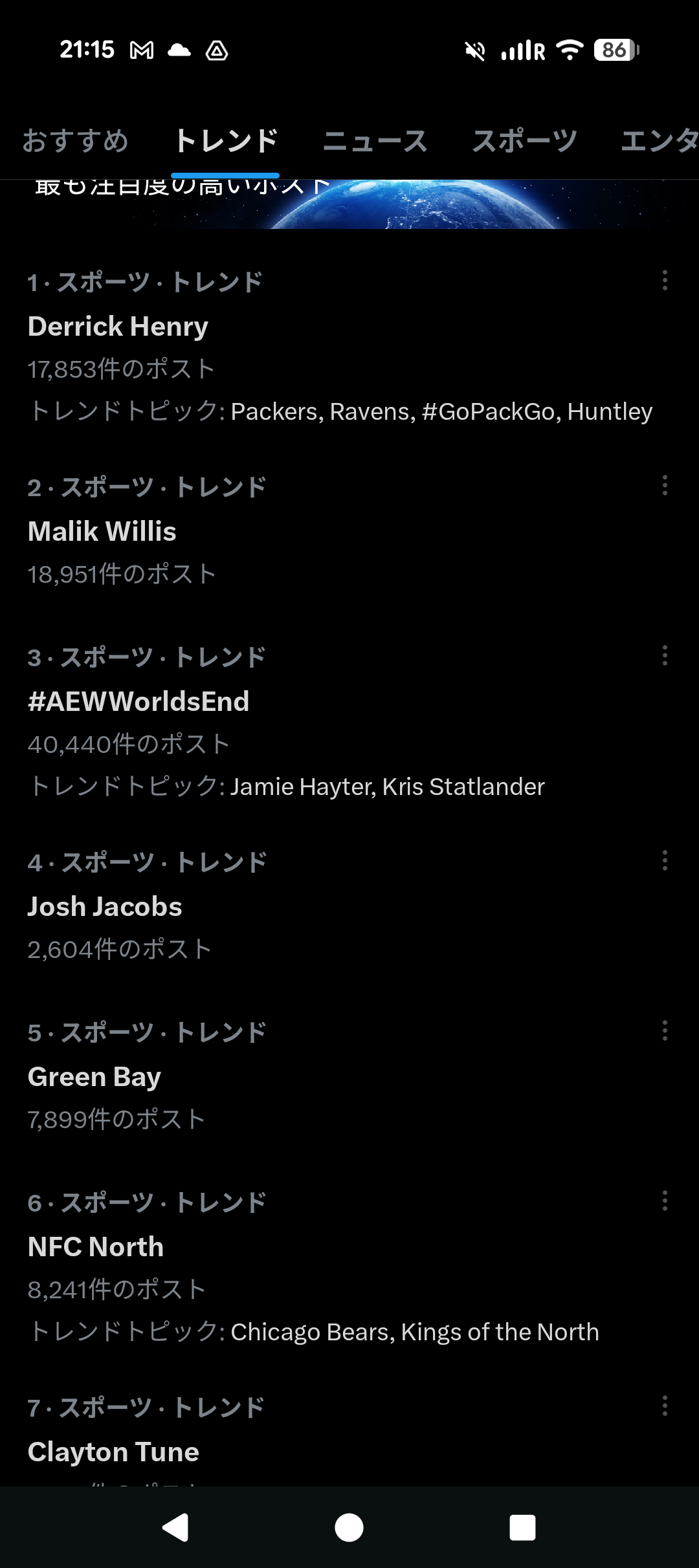Open the menu for Derrick Henry trend
Viewport: 699px width, 1568px height.
[665, 281]
